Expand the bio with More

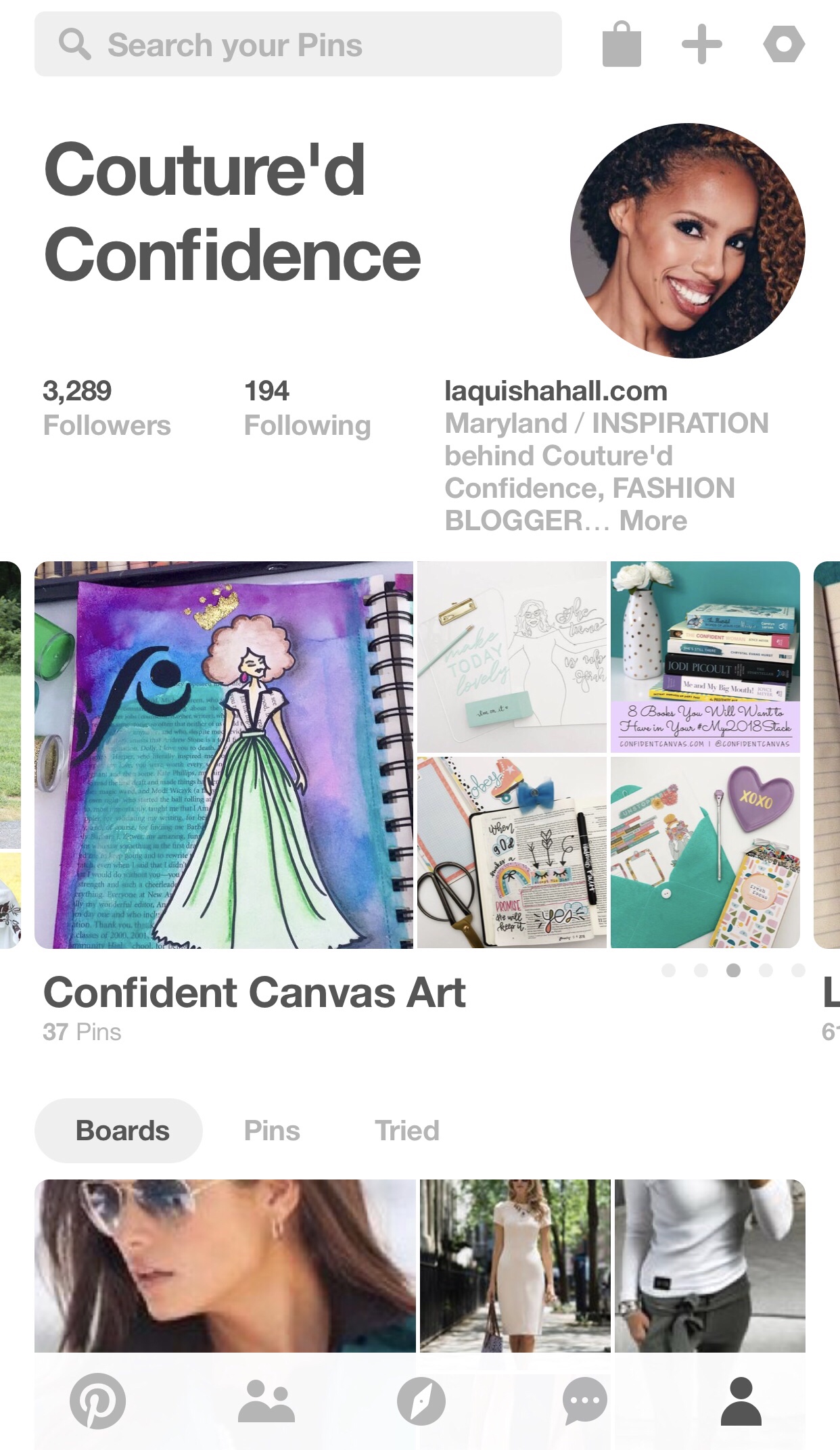[653, 521]
